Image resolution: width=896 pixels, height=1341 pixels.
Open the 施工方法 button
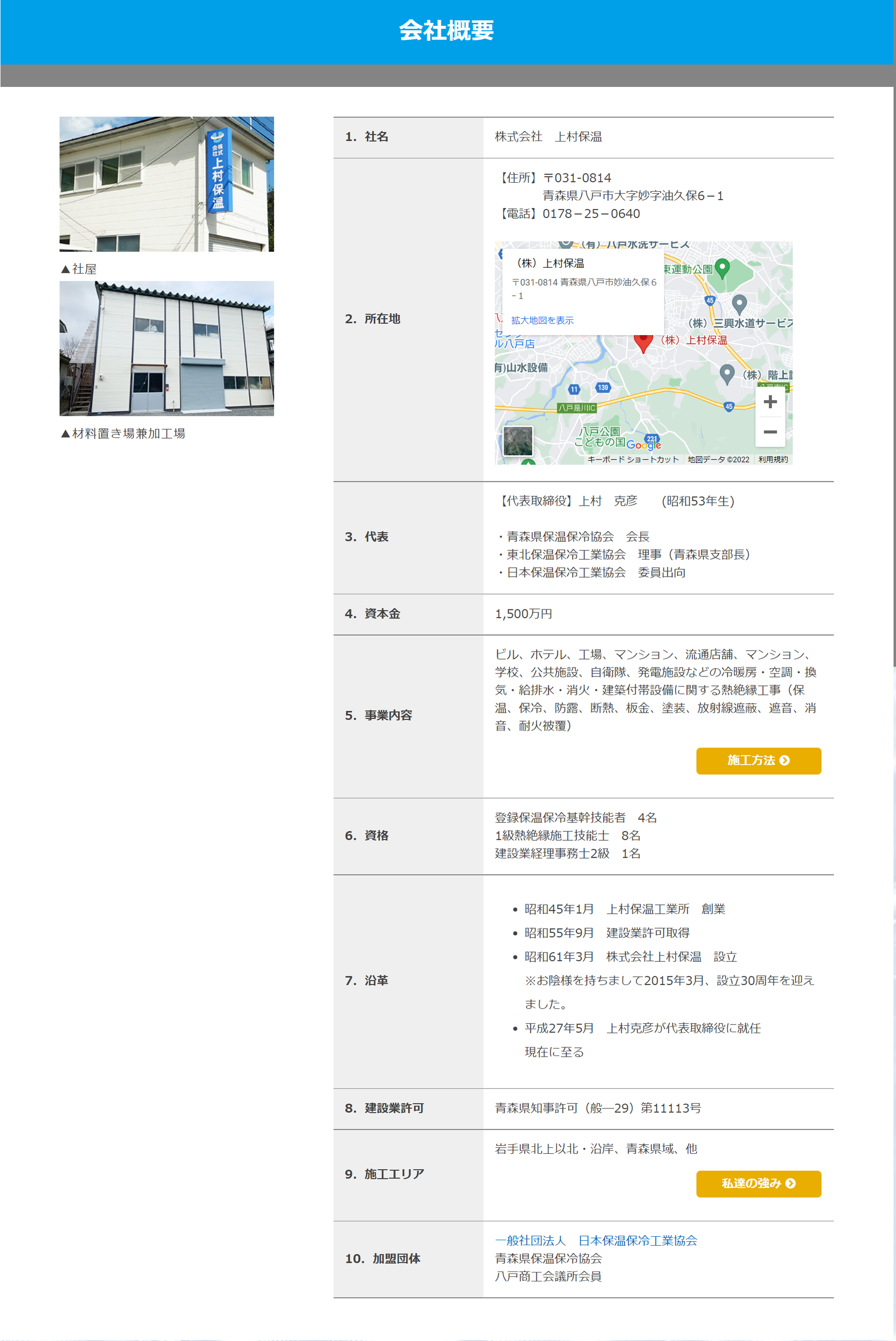[x=758, y=760]
